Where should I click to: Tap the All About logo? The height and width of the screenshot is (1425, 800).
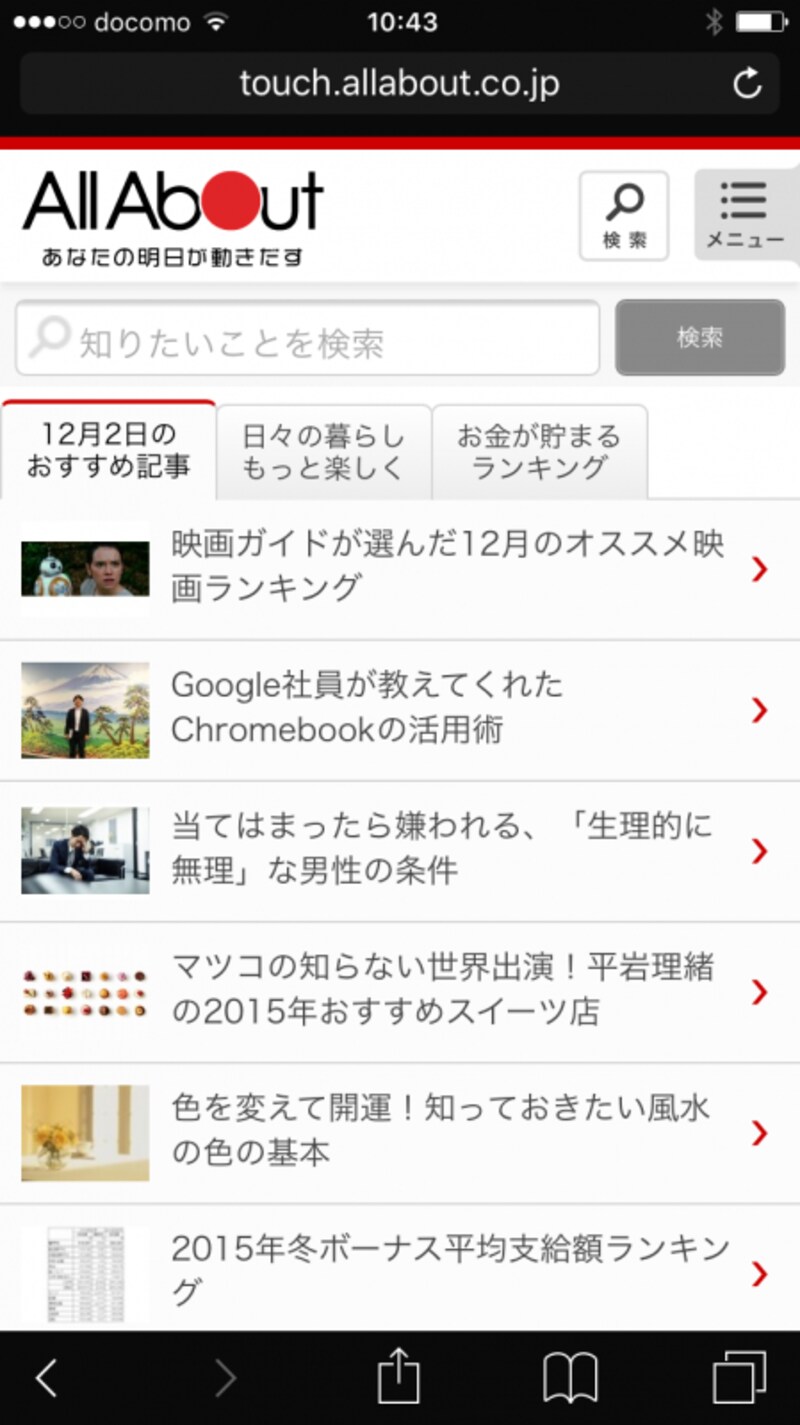(175, 205)
